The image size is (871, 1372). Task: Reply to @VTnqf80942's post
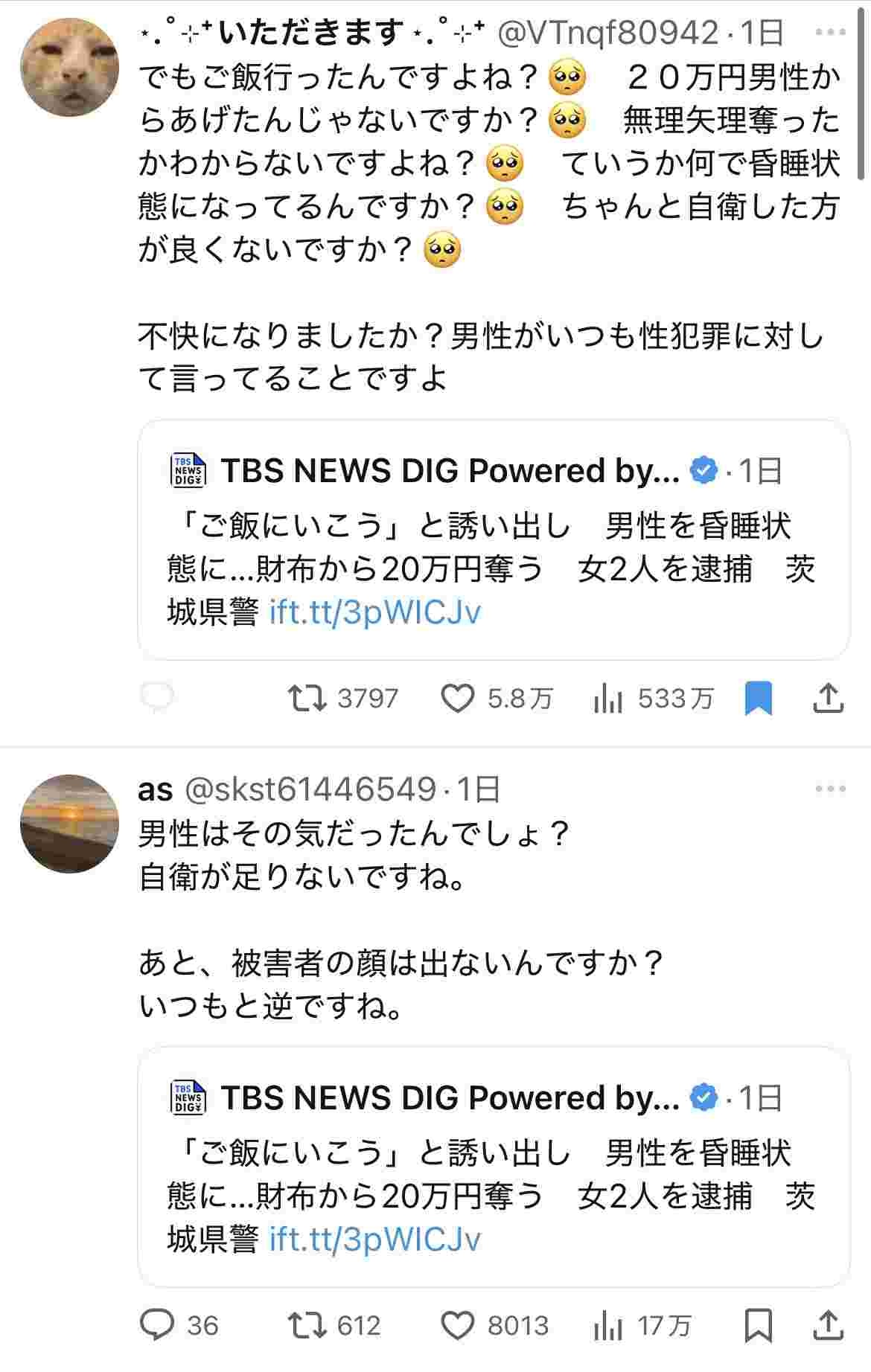click(x=157, y=698)
